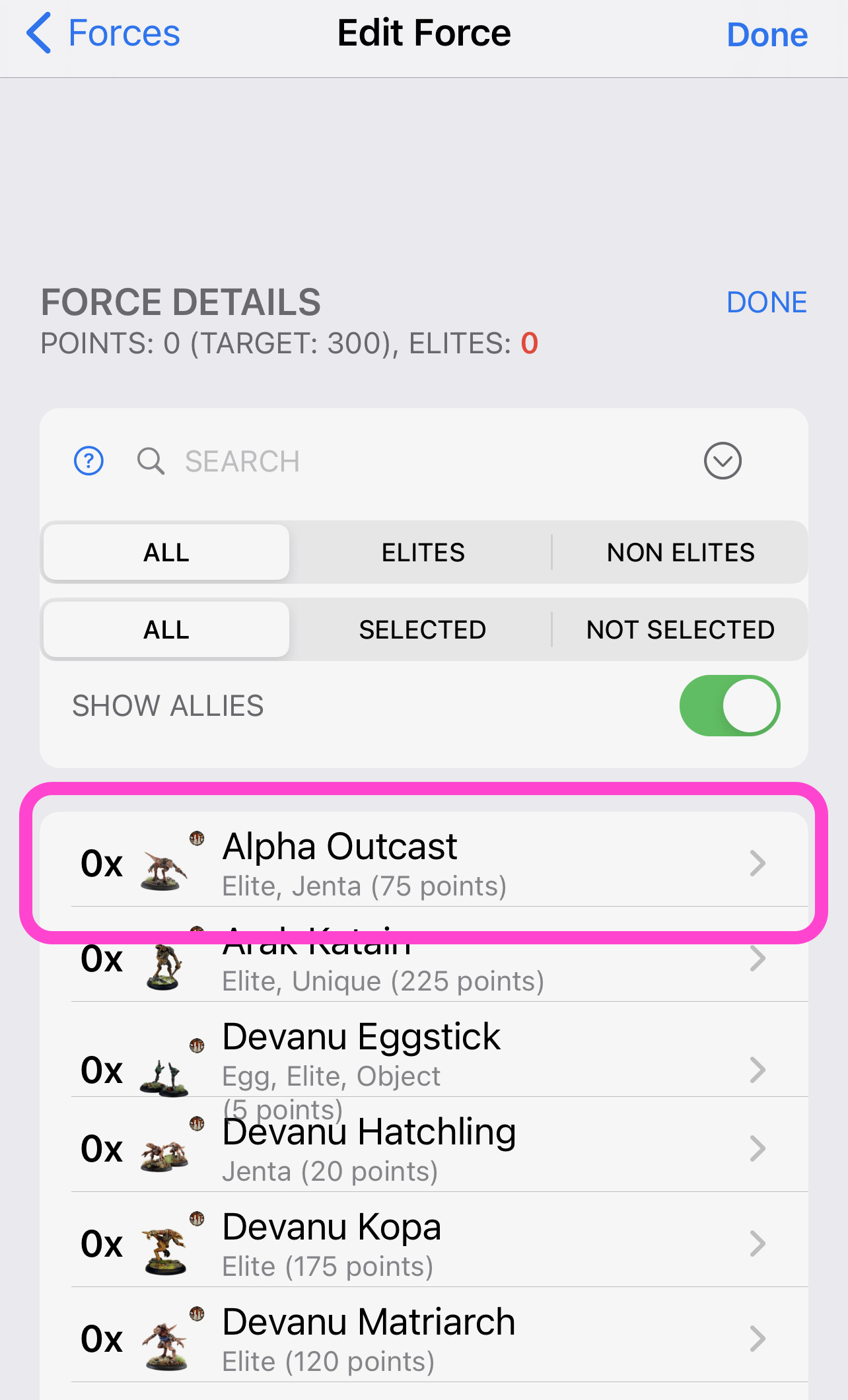Open Devanu Matriarch details

tap(424, 1335)
